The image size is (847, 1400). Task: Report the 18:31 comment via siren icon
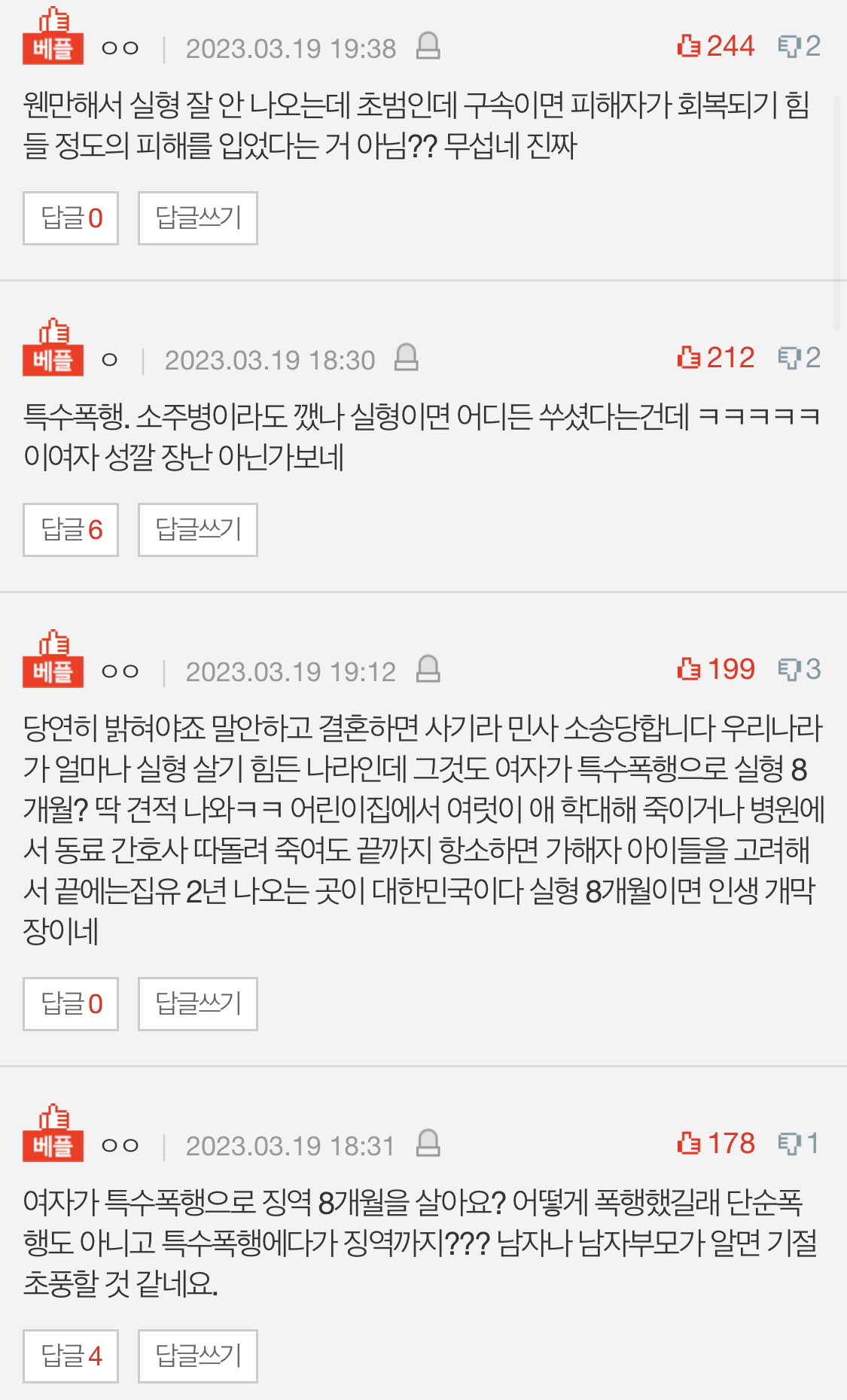pyautogui.click(x=428, y=1143)
